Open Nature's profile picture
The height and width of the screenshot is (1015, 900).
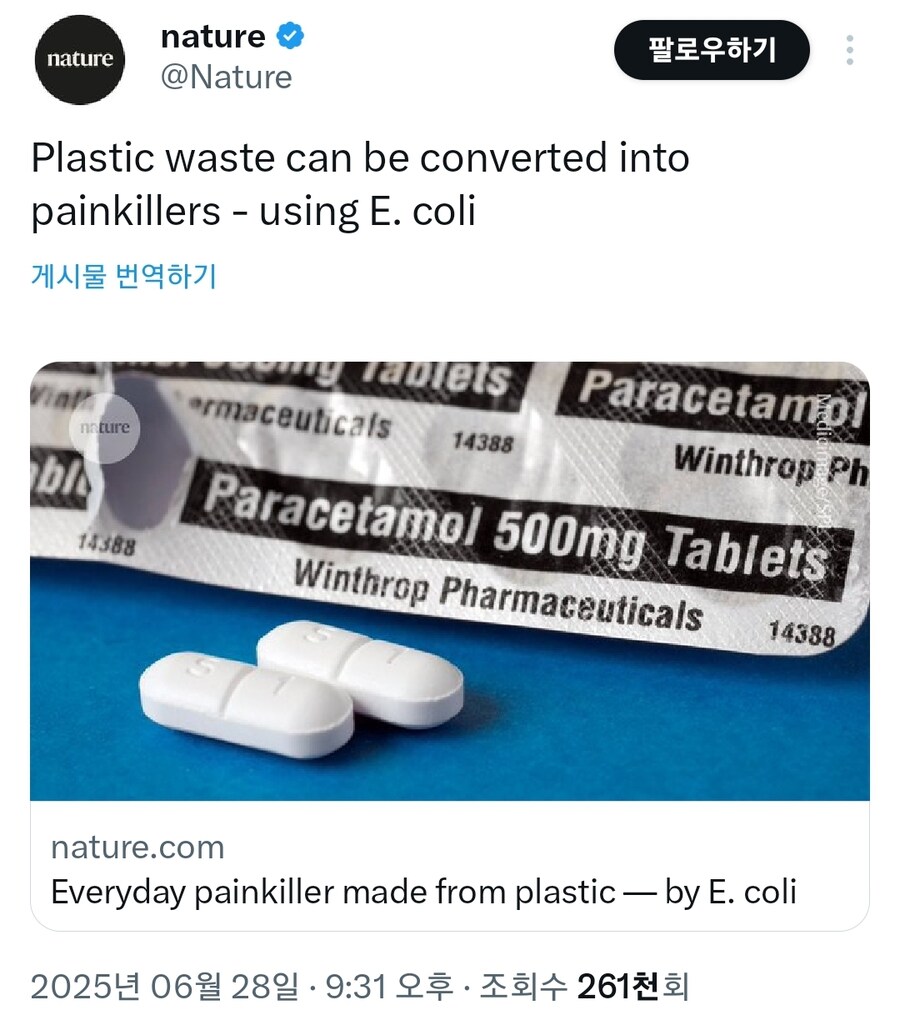pos(80,60)
